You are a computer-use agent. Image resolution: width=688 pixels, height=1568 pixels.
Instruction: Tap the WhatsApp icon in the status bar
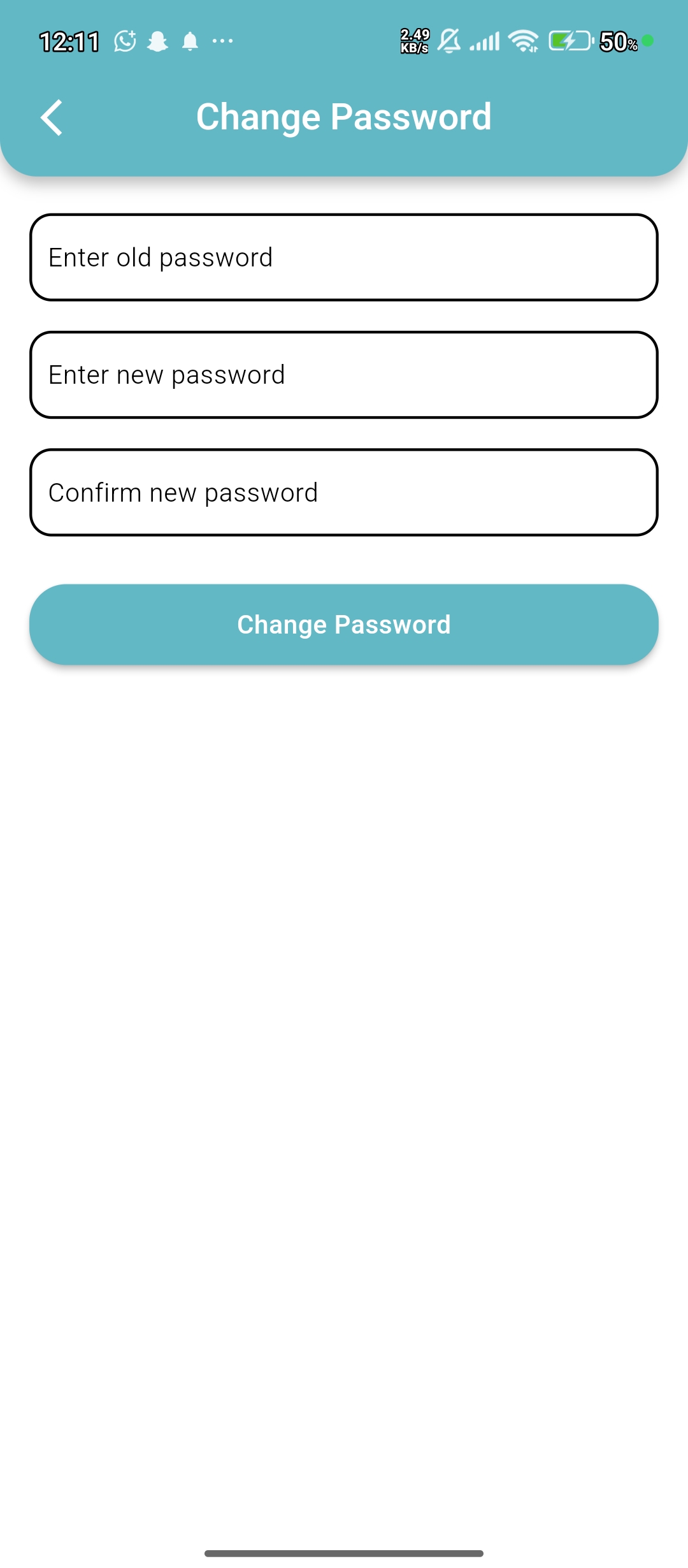(x=125, y=41)
